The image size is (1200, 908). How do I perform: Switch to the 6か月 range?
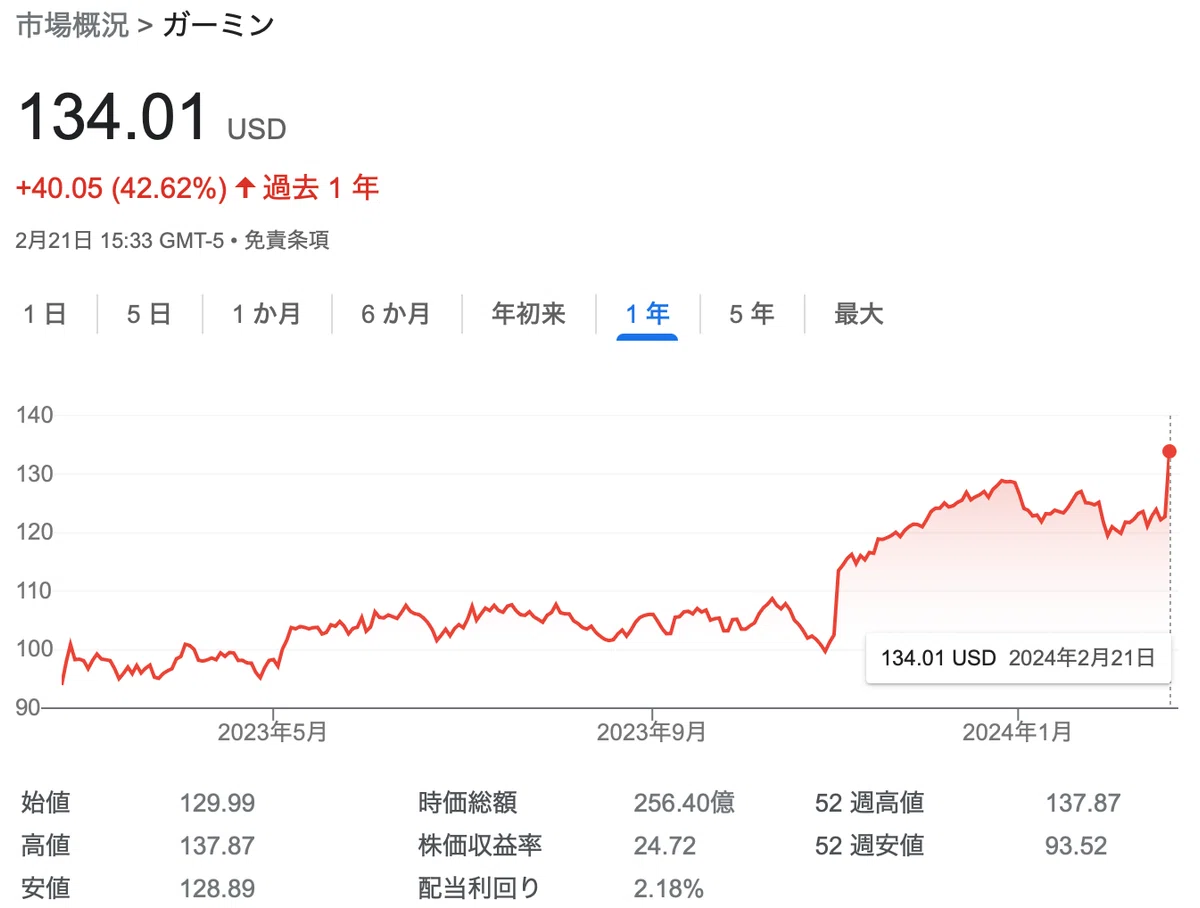coord(396,314)
